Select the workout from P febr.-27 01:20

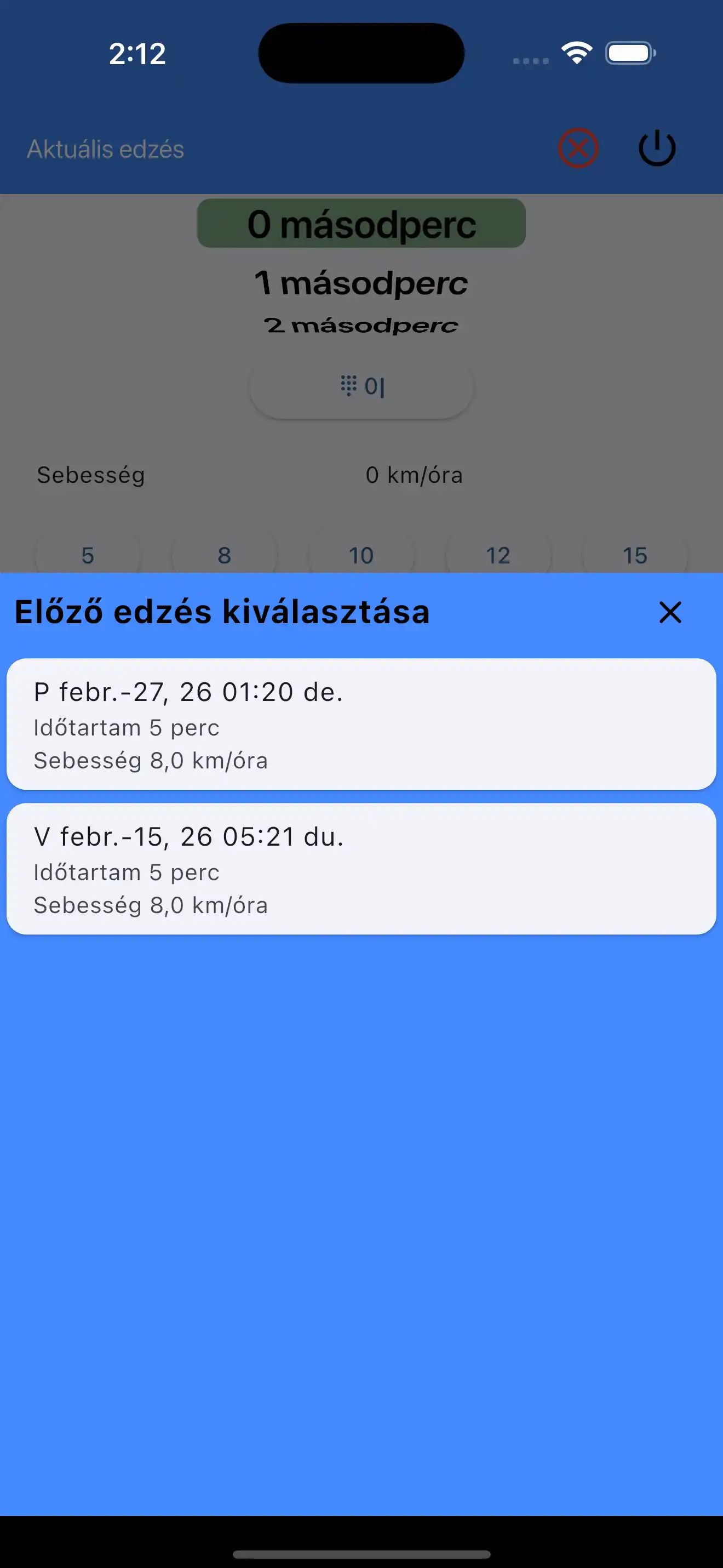pyautogui.click(x=361, y=724)
